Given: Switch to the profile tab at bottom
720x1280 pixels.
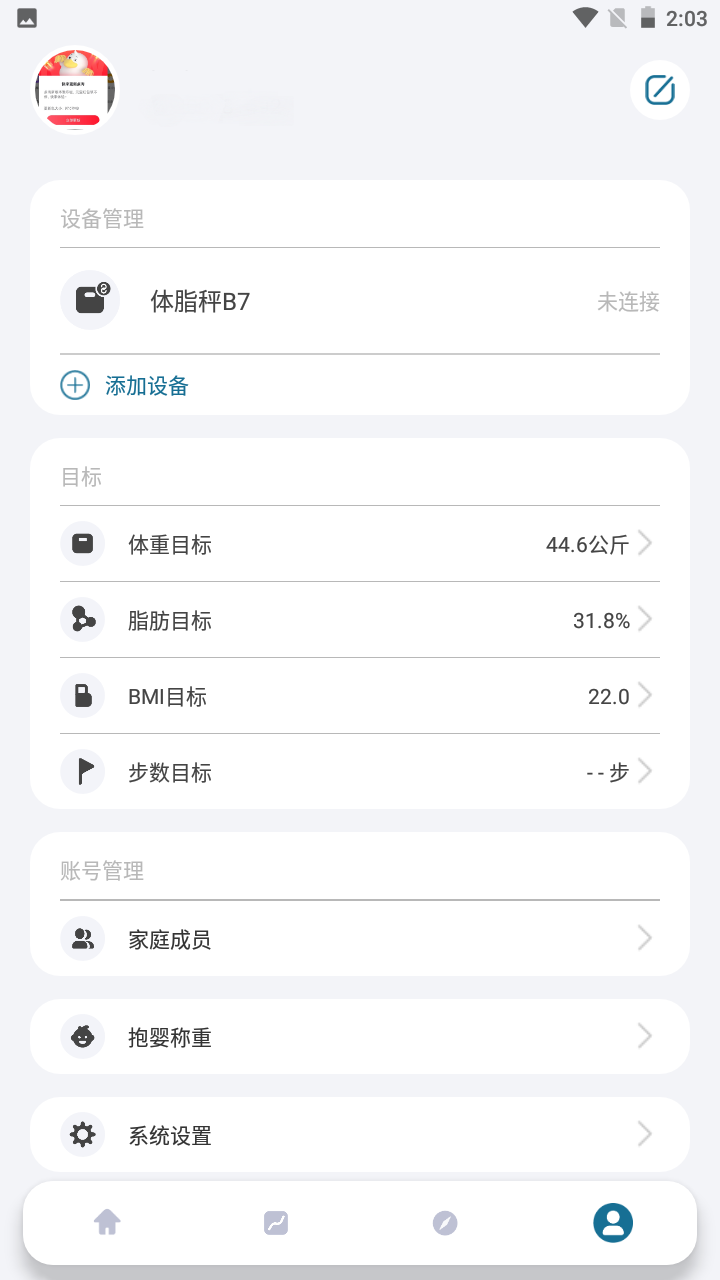Looking at the screenshot, I should click(613, 1222).
